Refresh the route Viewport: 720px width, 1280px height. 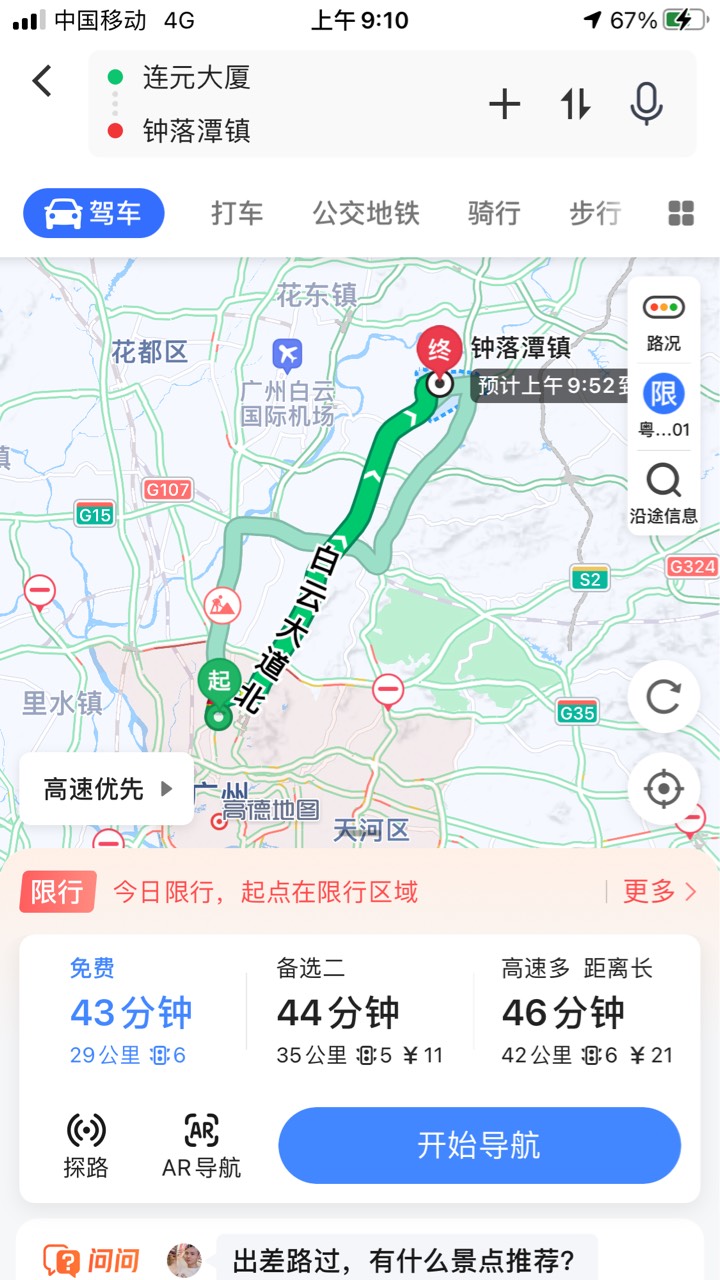(x=663, y=697)
